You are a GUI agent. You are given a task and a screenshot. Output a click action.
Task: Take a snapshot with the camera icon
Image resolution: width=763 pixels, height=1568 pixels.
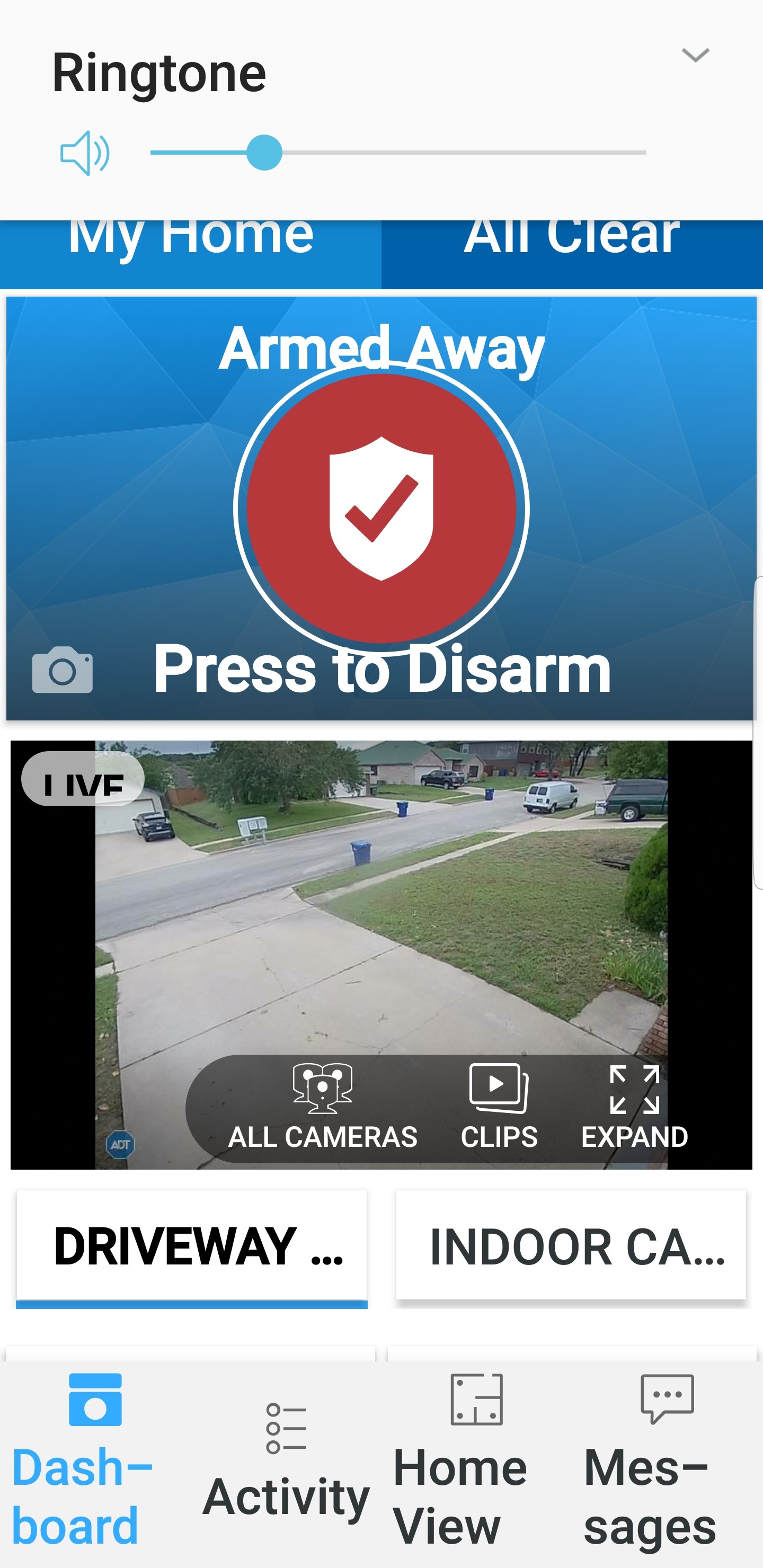[62, 670]
